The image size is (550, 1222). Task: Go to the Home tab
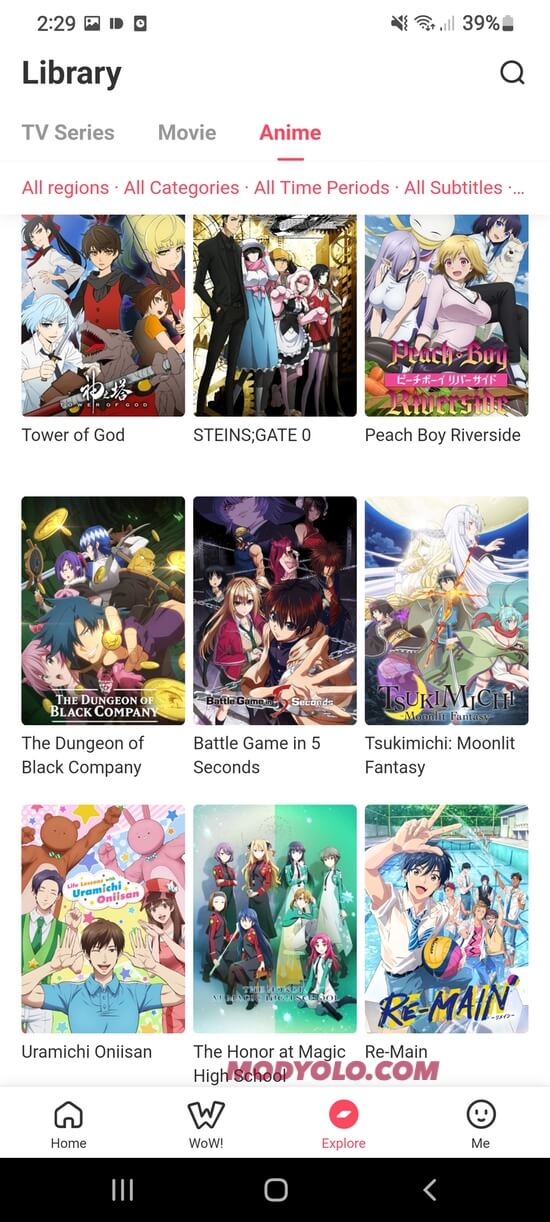click(x=69, y=1123)
